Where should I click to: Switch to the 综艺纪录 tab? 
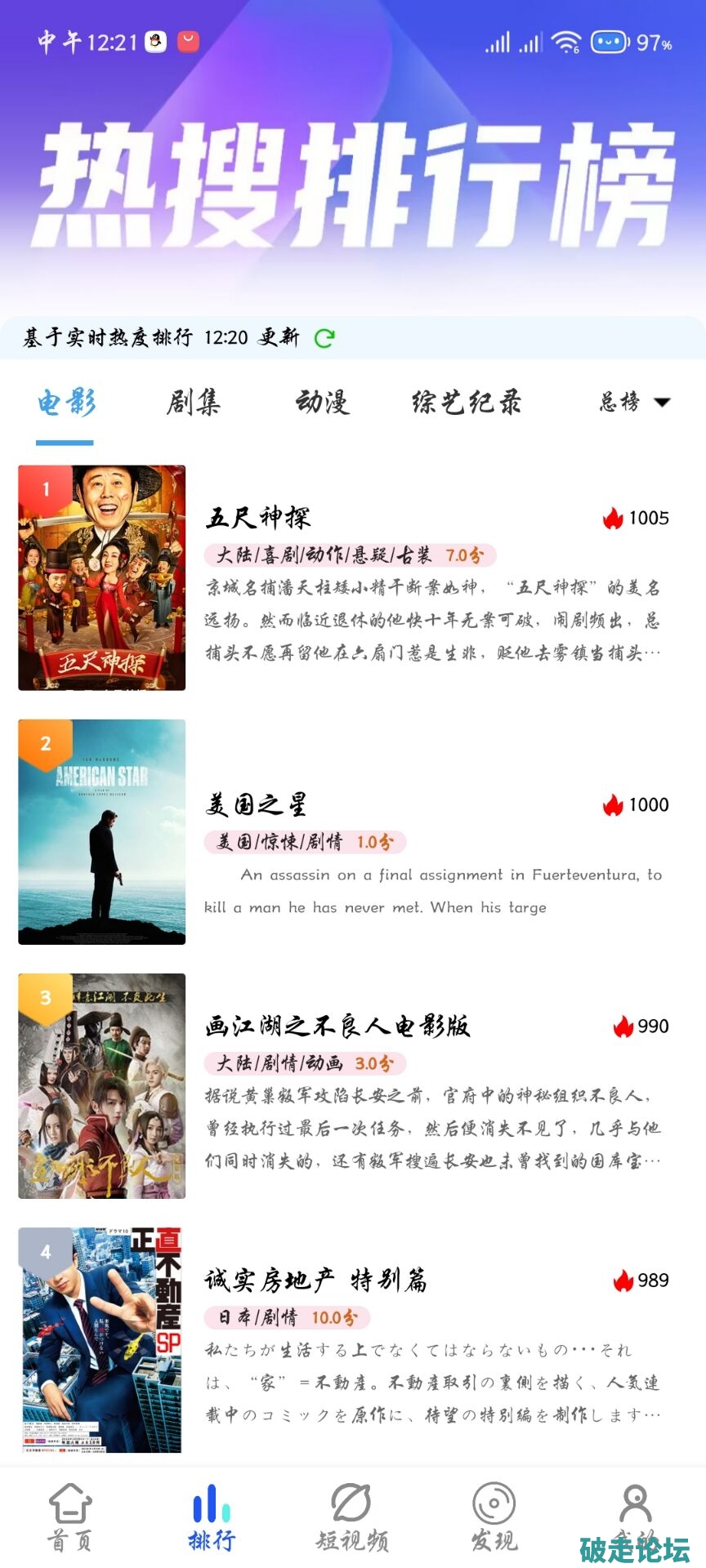point(466,403)
